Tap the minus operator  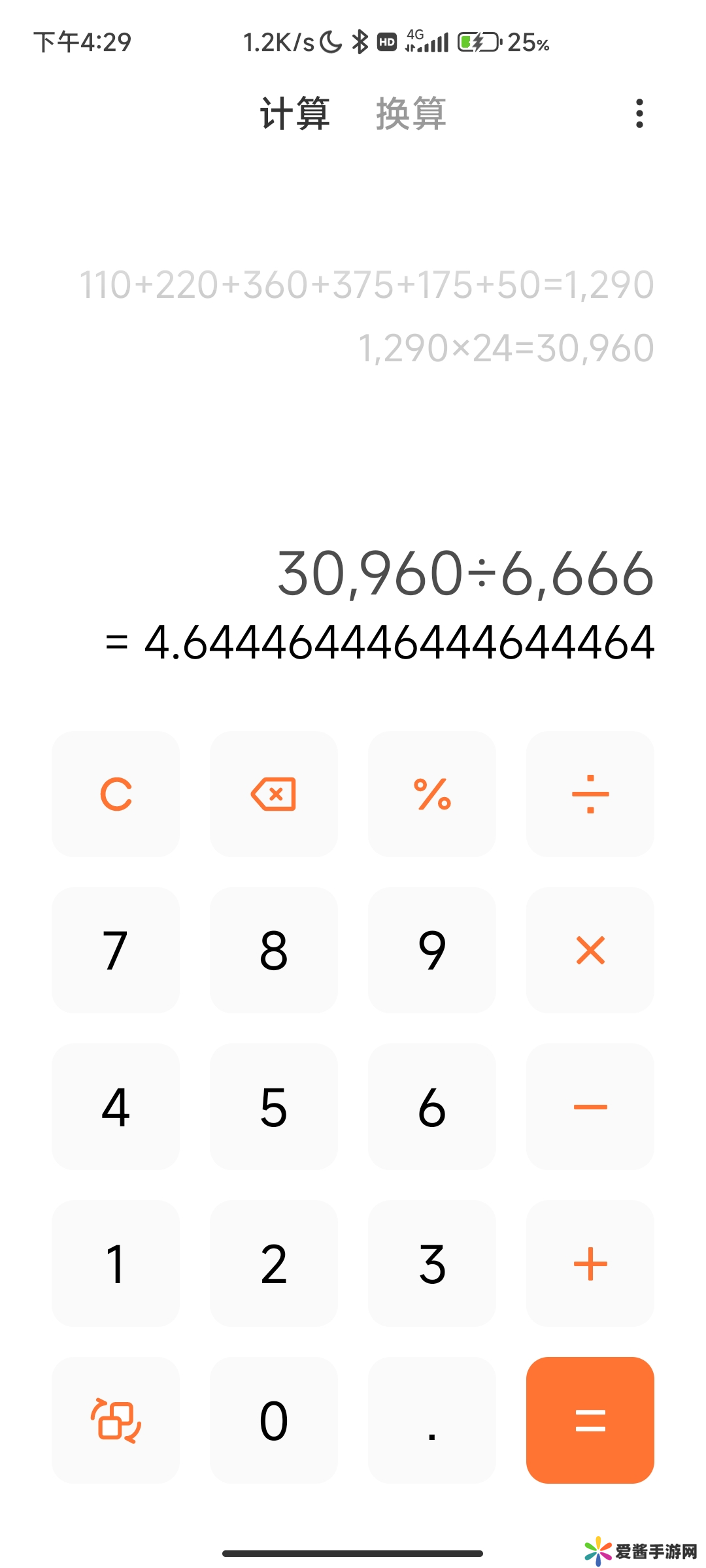pos(590,1107)
